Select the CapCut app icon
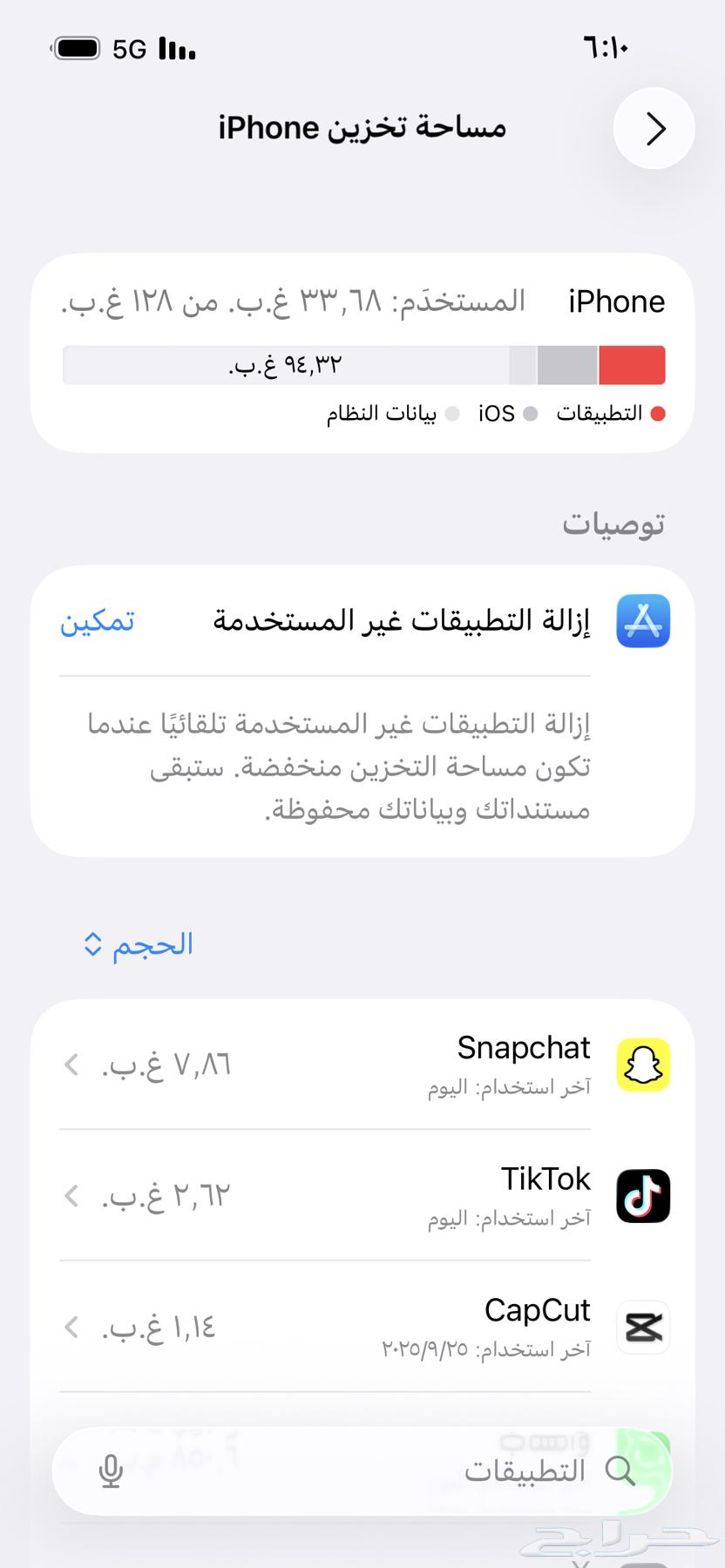Screen dimensions: 725x1568 642,1328
